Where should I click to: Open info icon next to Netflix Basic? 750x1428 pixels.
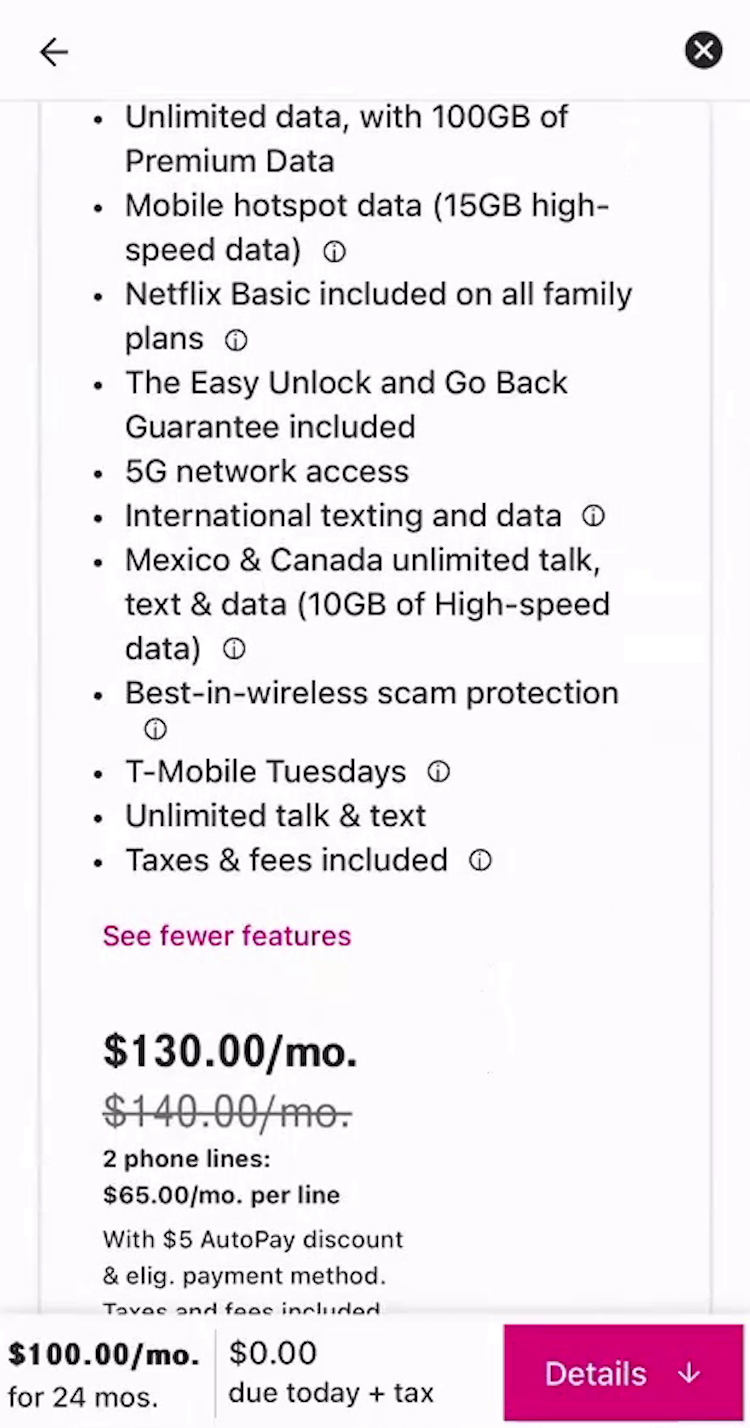[236, 341]
